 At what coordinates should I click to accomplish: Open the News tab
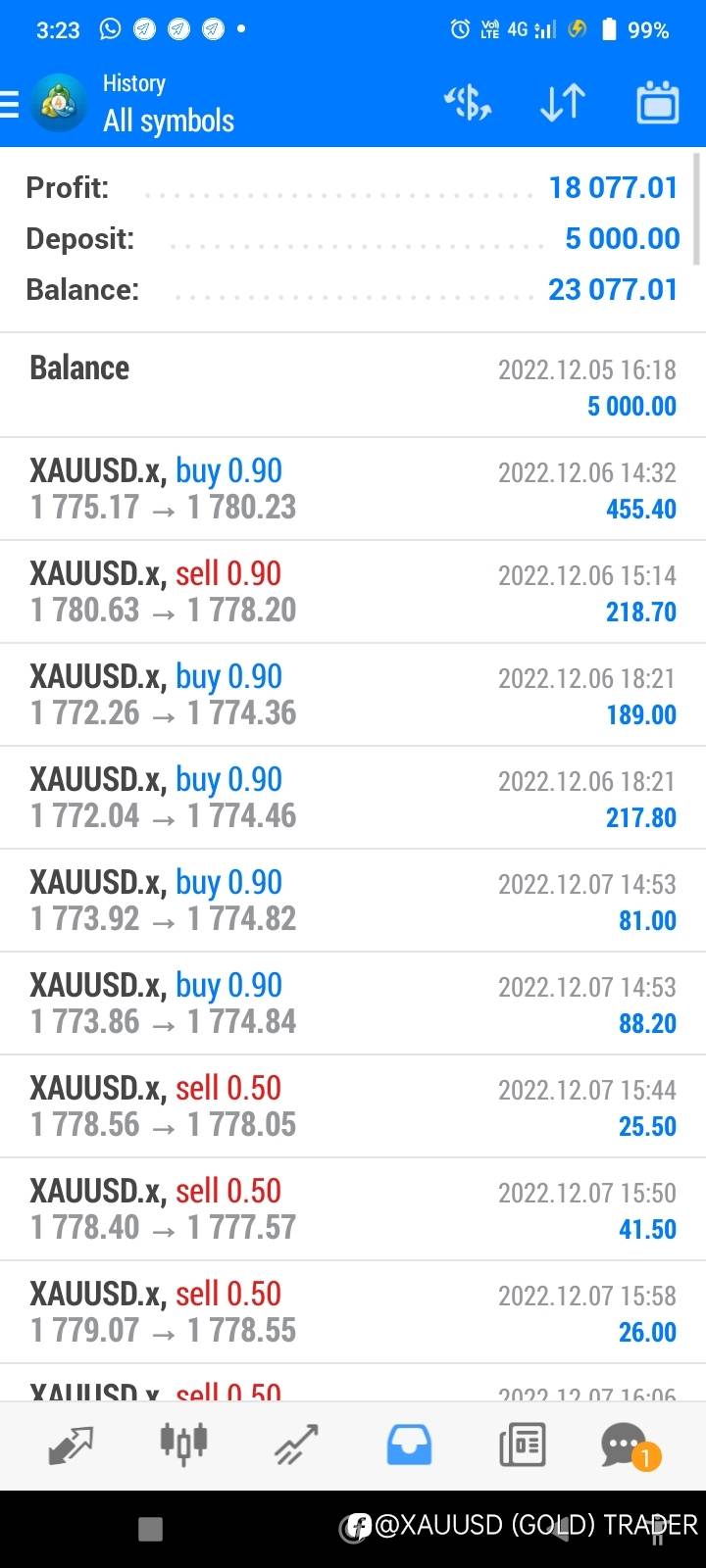point(522,1444)
